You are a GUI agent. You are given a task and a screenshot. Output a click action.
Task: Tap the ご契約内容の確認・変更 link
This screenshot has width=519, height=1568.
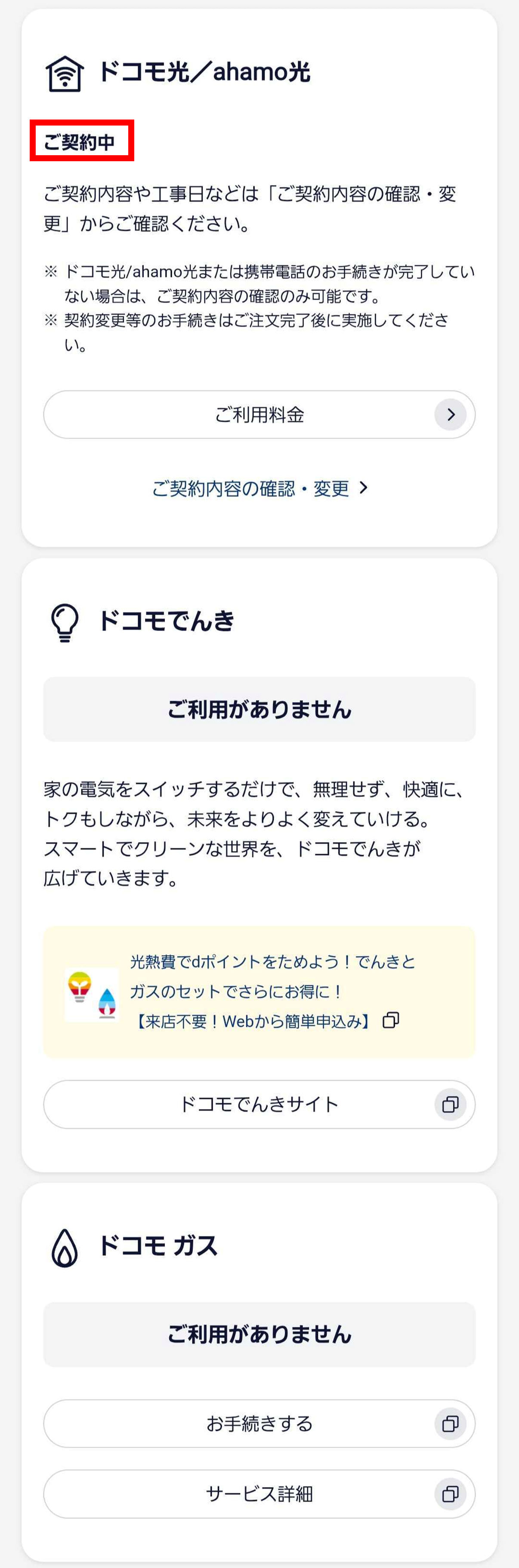tap(259, 488)
